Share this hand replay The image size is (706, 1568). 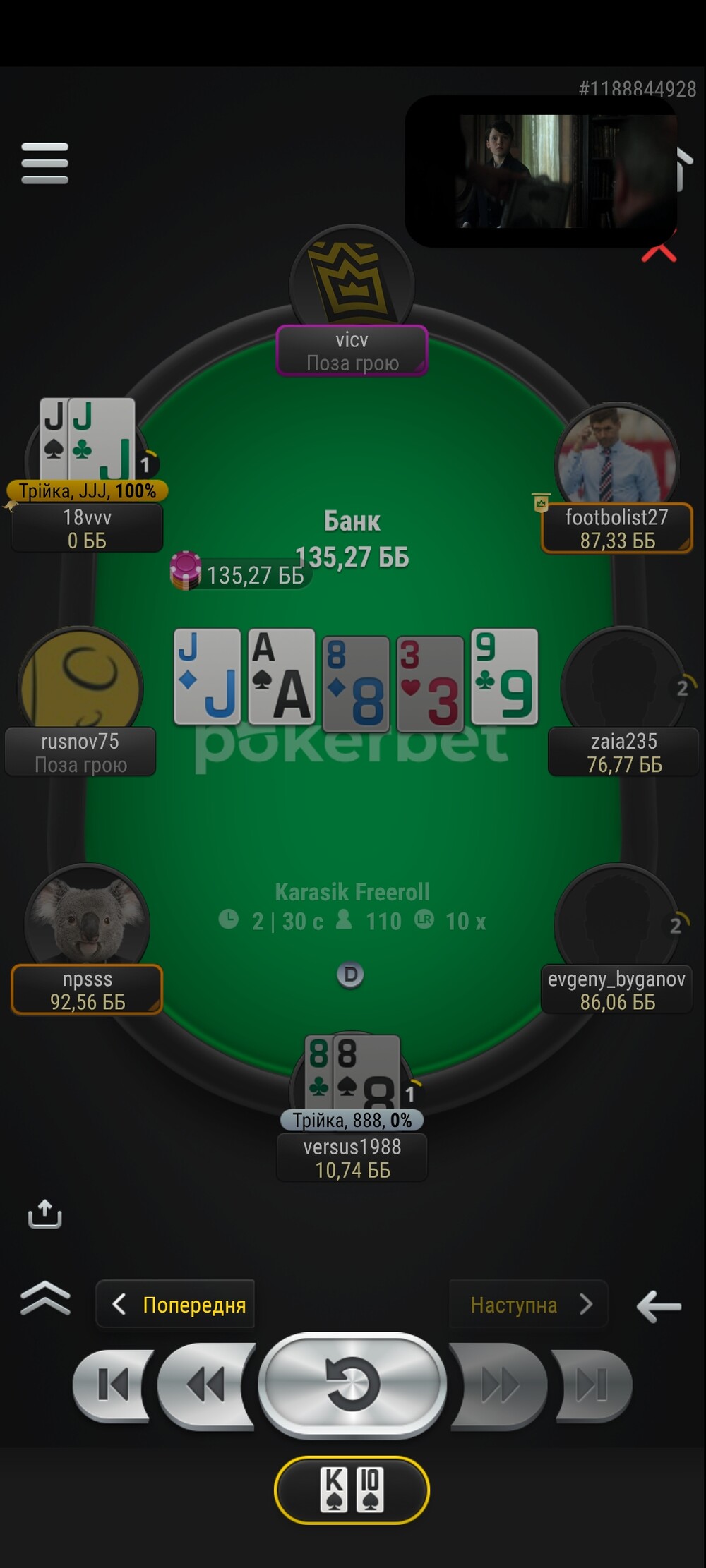tap(45, 1214)
